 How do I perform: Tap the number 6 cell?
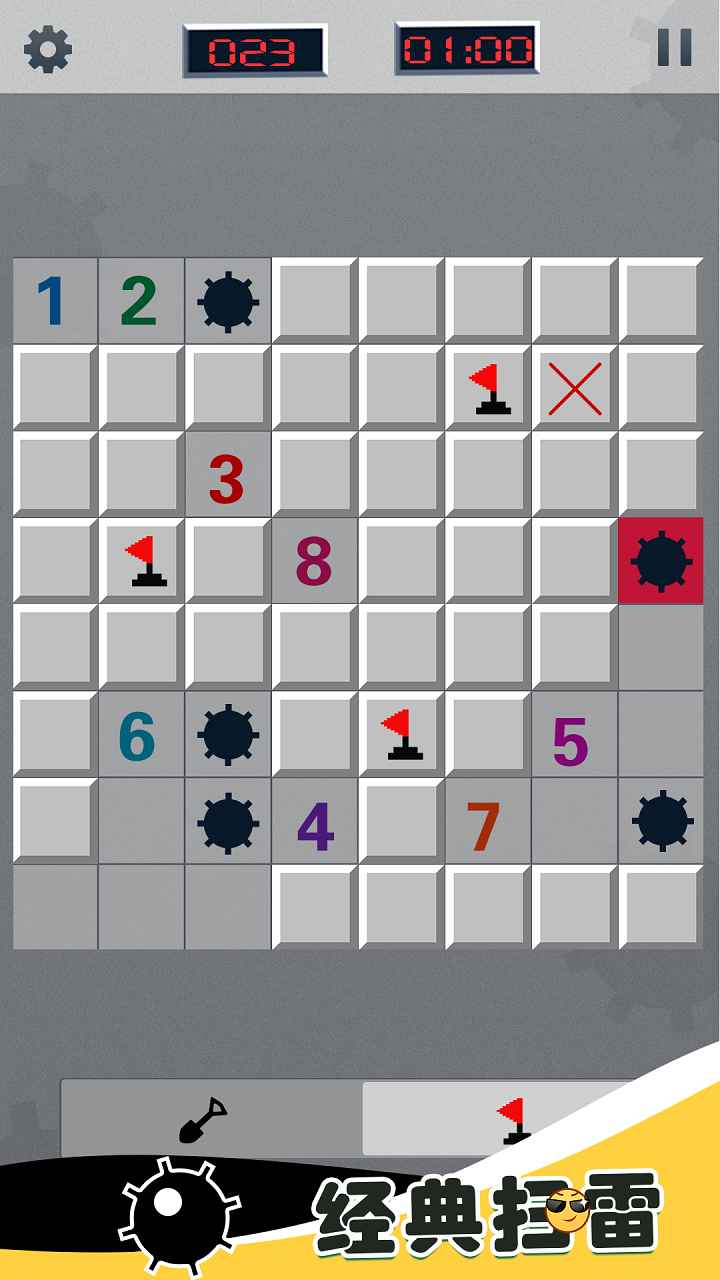tap(139, 735)
